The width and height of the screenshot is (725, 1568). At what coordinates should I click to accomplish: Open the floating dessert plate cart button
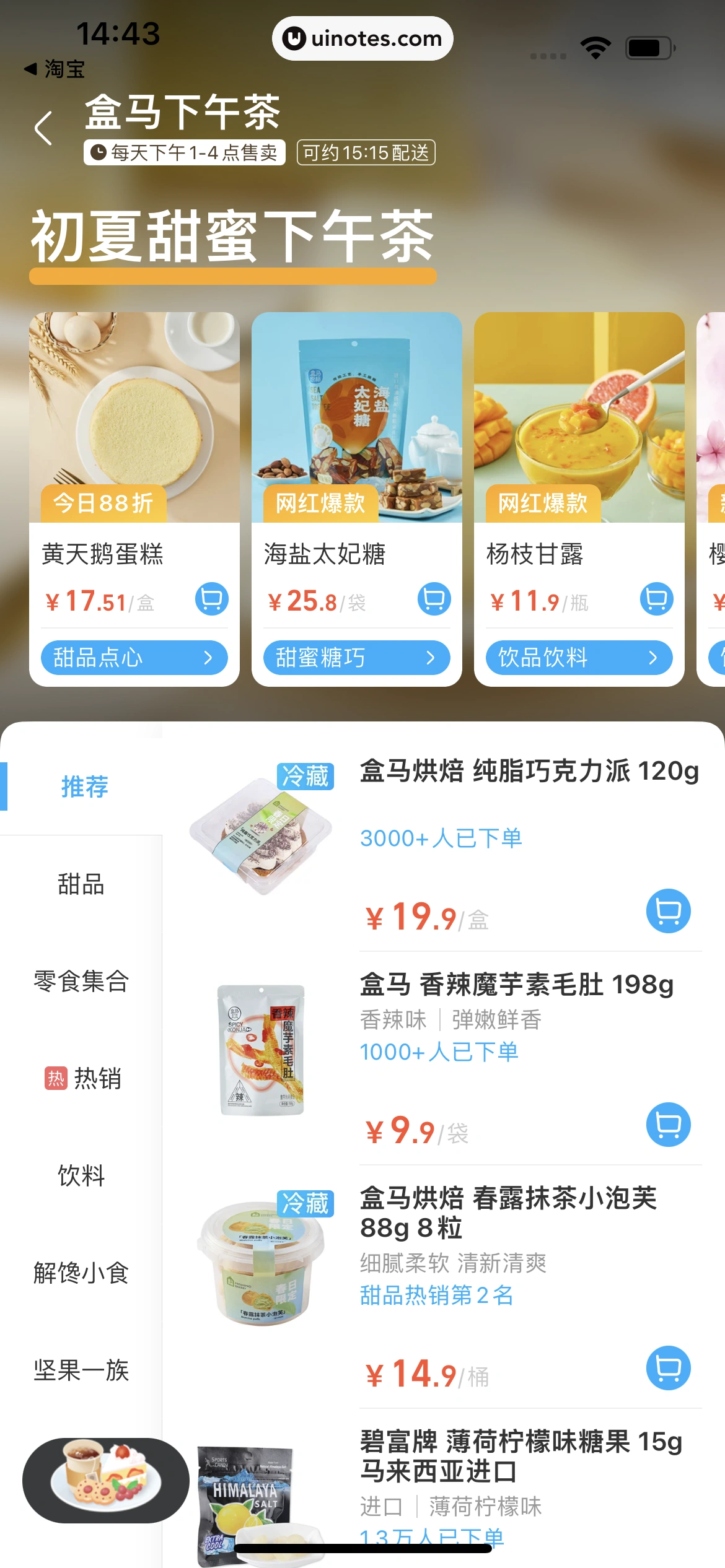(106, 1481)
